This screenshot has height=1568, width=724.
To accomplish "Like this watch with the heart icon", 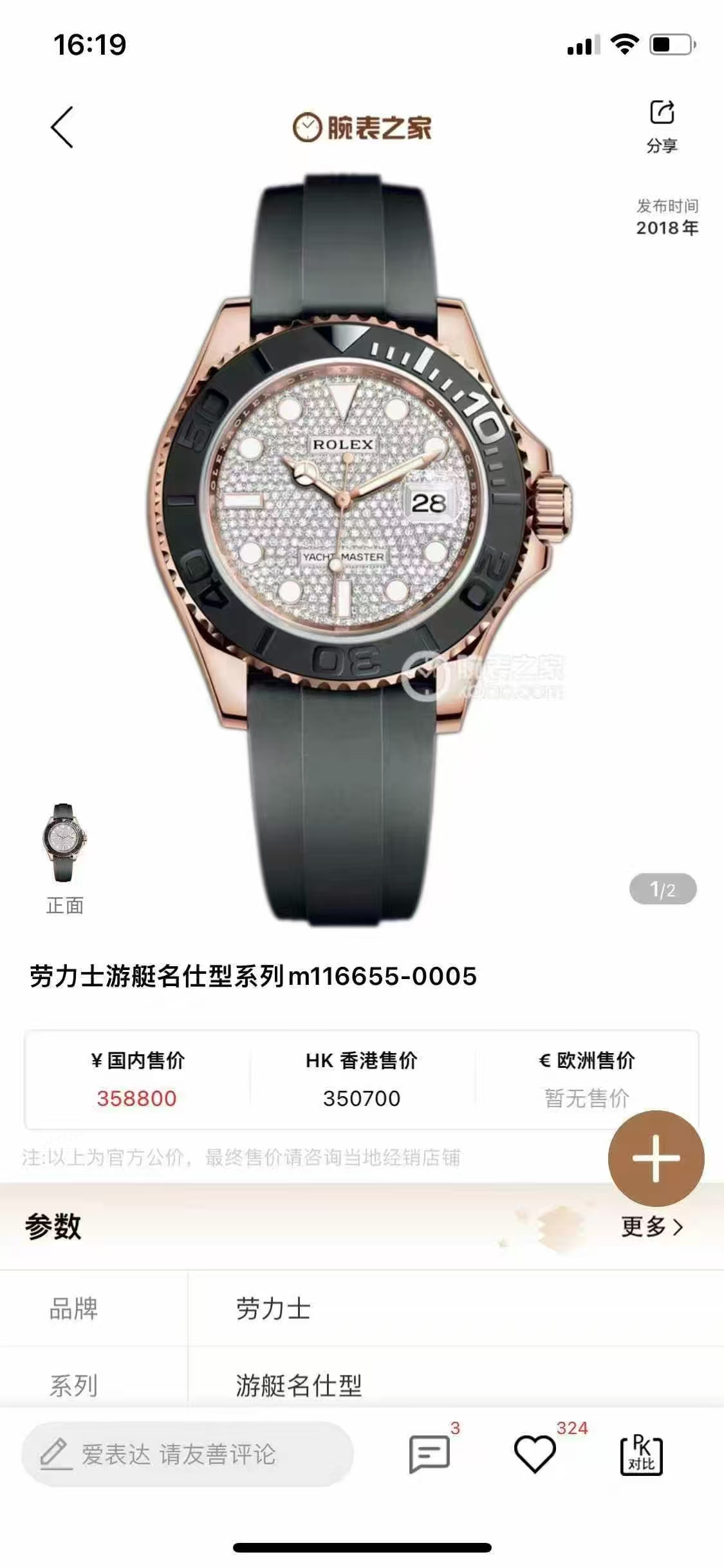I will click(535, 1454).
